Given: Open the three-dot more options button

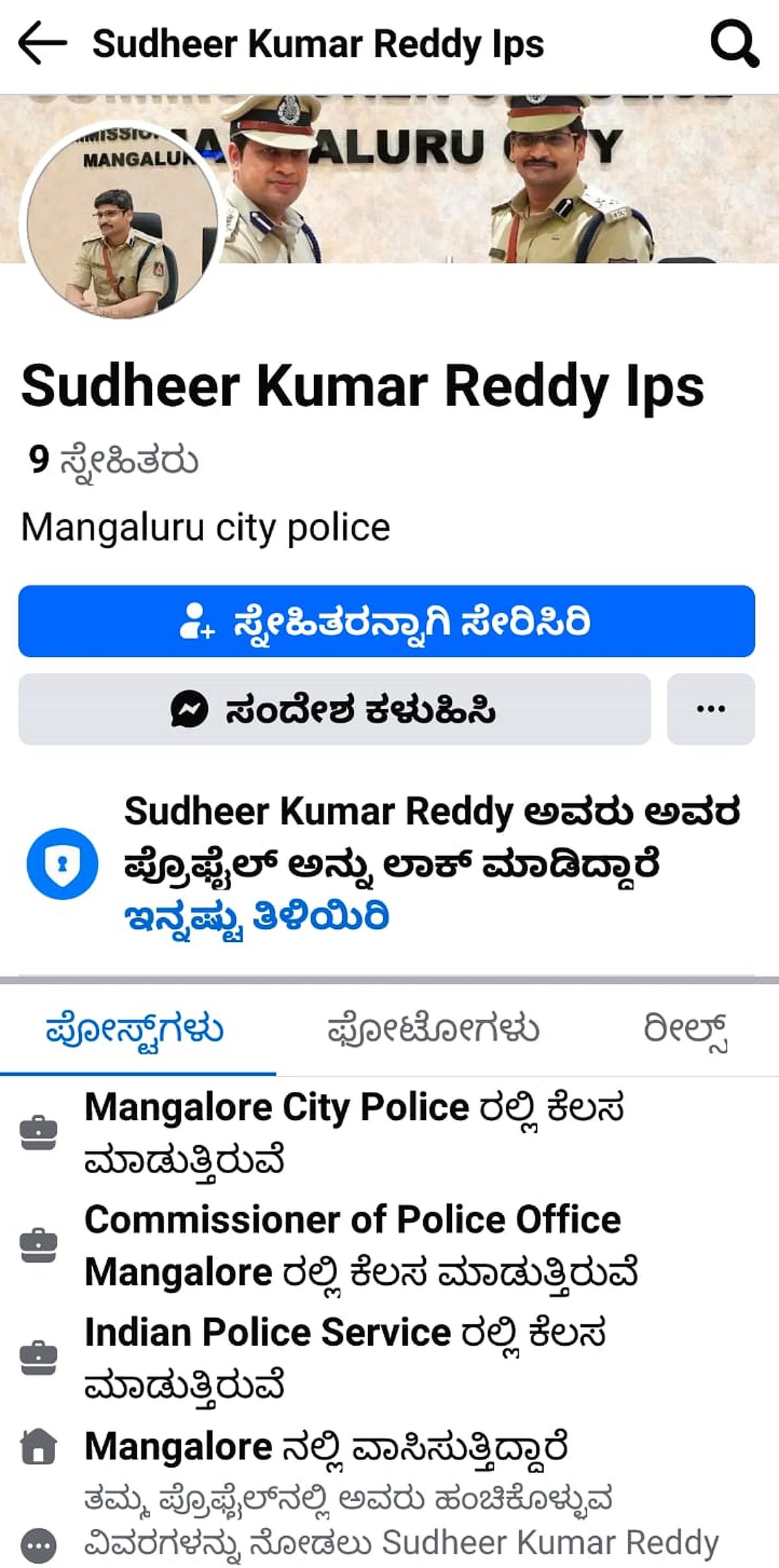Looking at the screenshot, I should [712, 709].
